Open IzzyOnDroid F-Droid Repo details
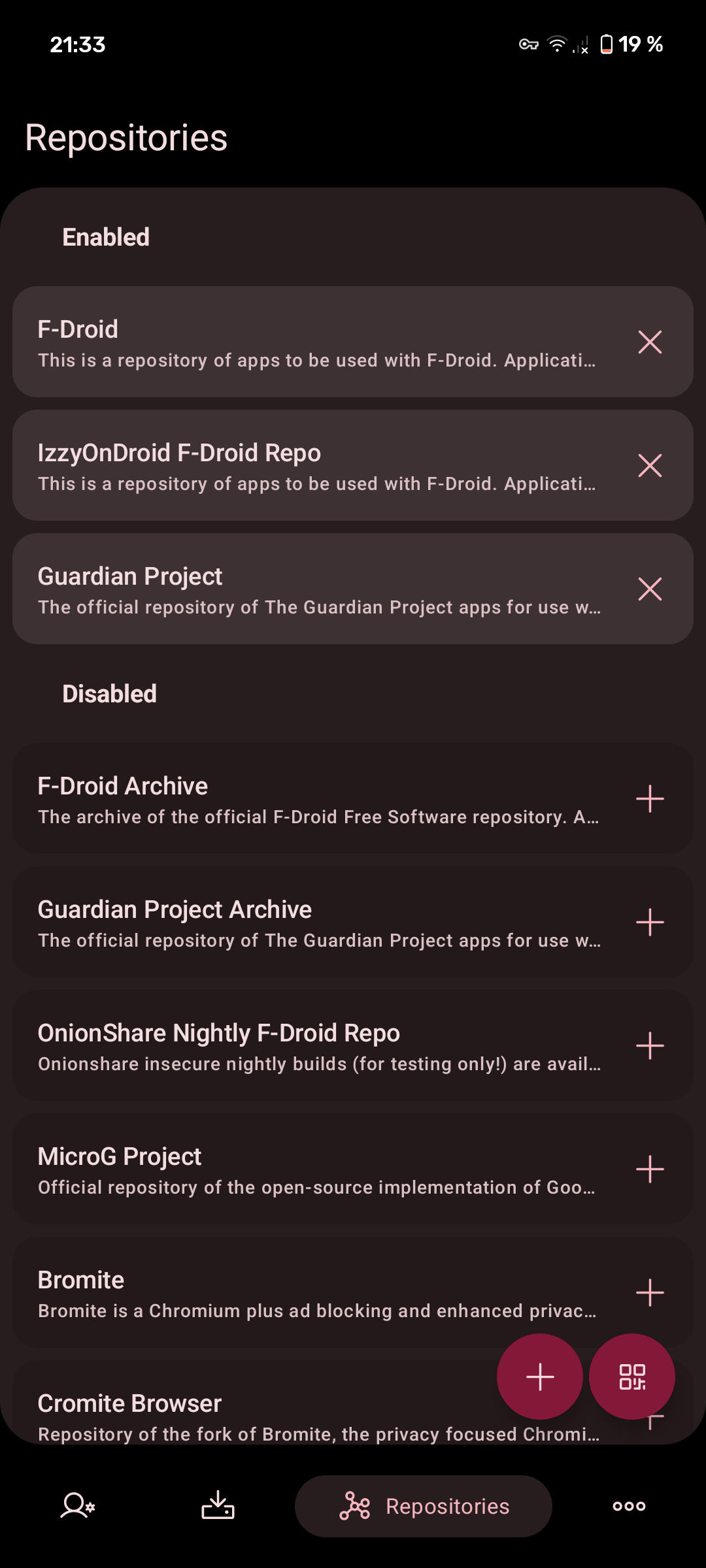This screenshot has height=1568, width=706. pyautogui.click(x=353, y=465)
